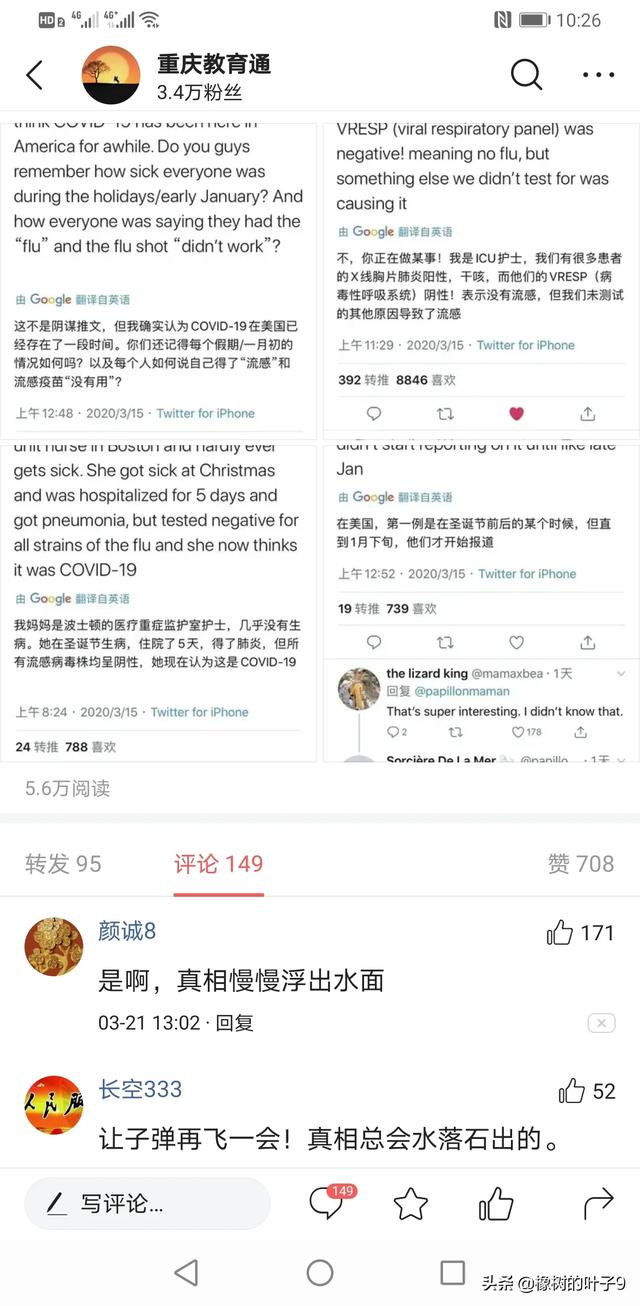The image size is (640, 1306).
Task: Switch to the 转发 95 tab
Action: click(x=63, y=864)
